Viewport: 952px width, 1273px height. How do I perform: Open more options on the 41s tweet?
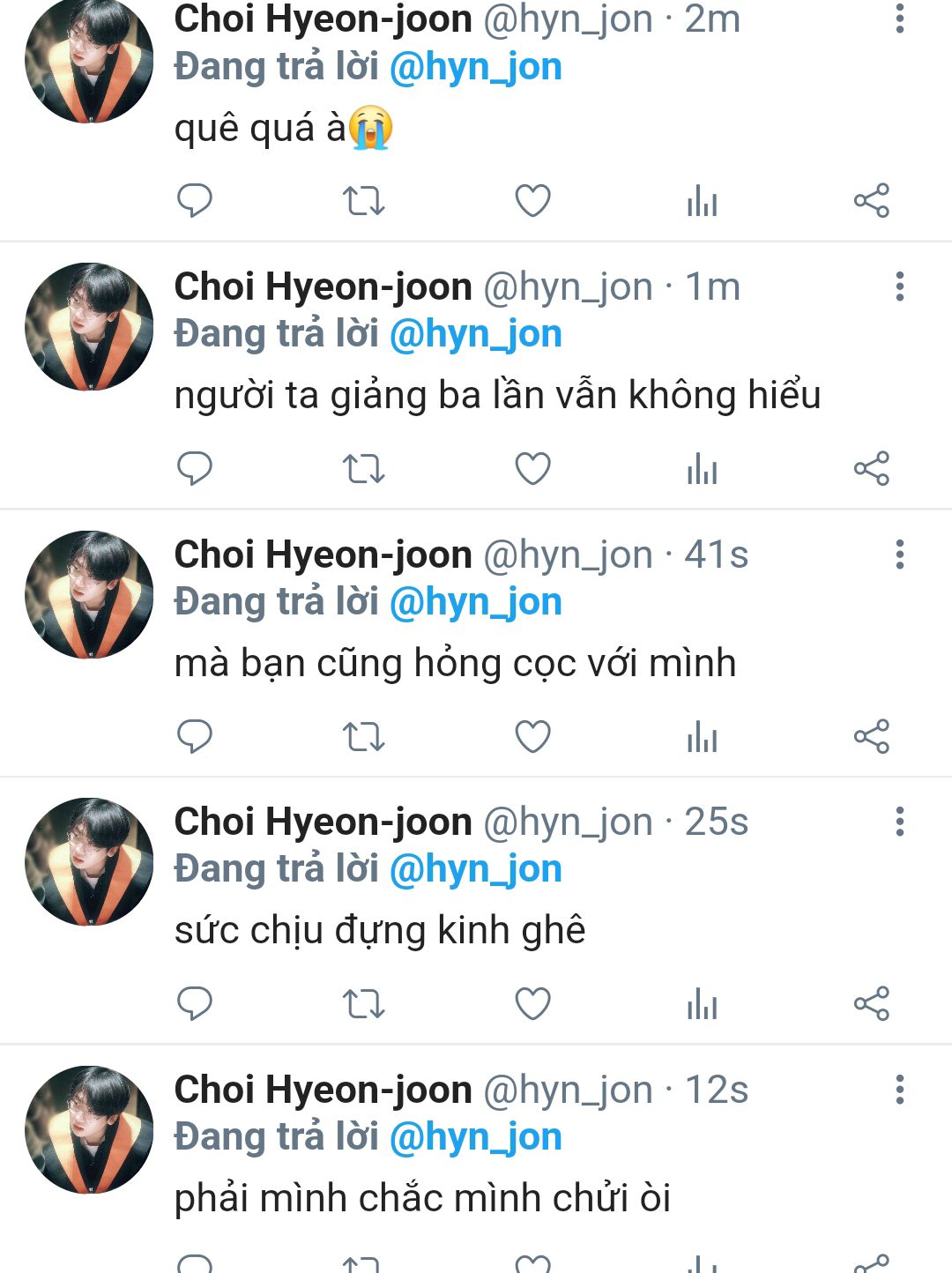point(899,555)
